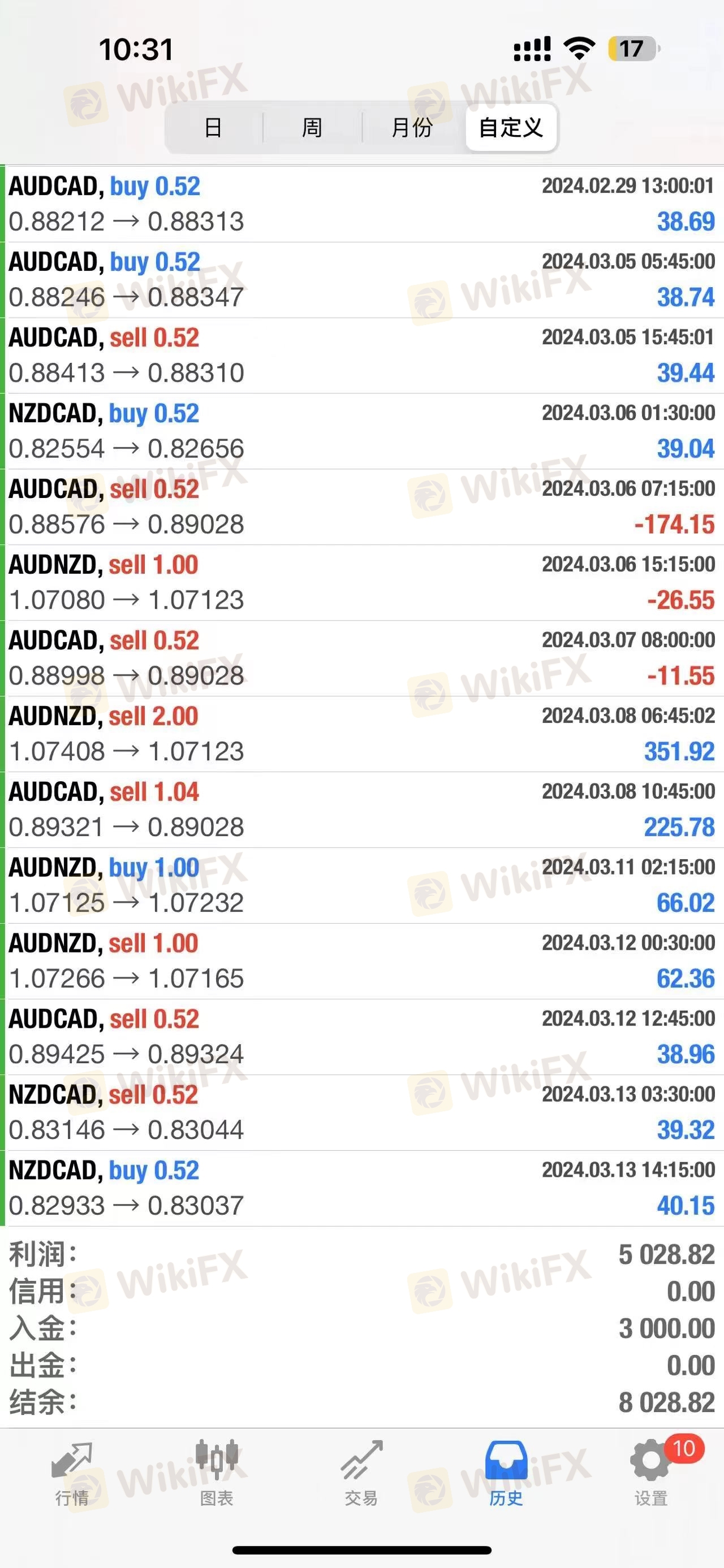Open the AUDCAD sell 1.04 trade
724x1568 pixels.
point(361,809)
